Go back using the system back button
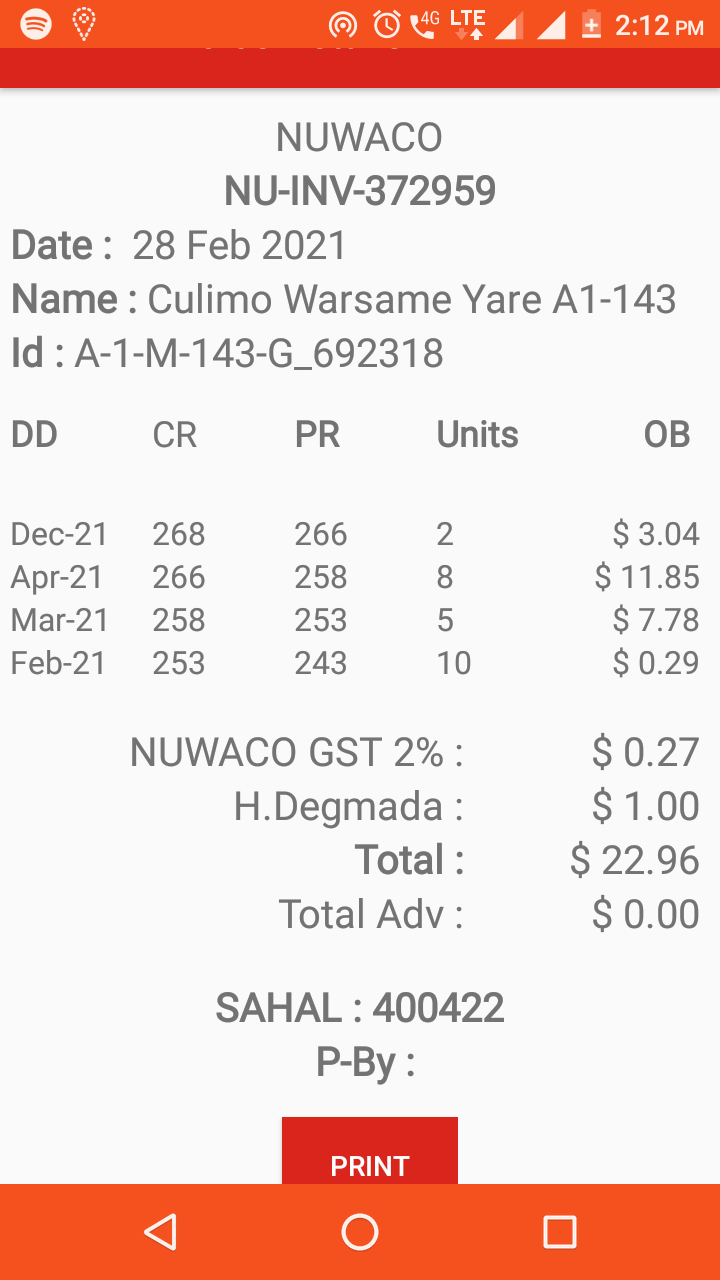 [160, 1232]
